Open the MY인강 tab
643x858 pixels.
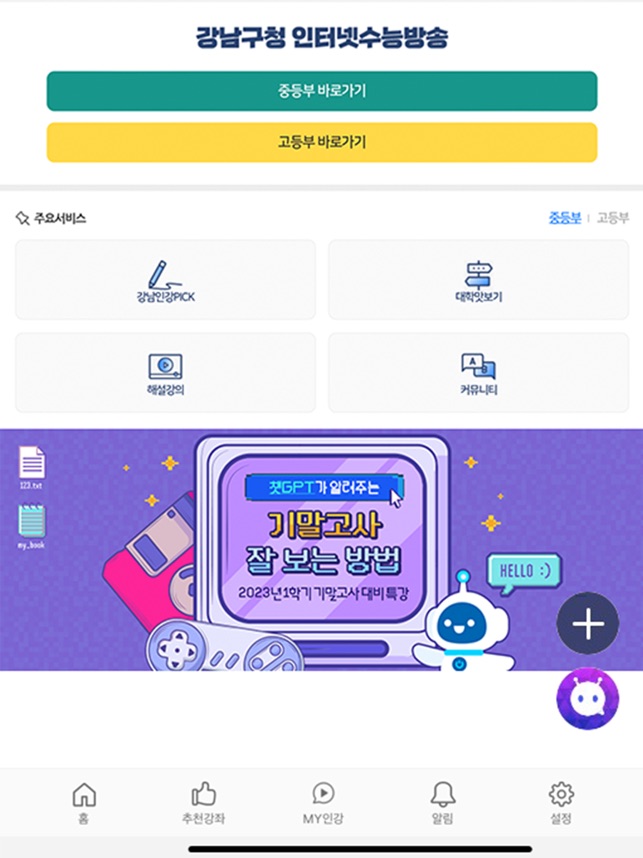322,803
